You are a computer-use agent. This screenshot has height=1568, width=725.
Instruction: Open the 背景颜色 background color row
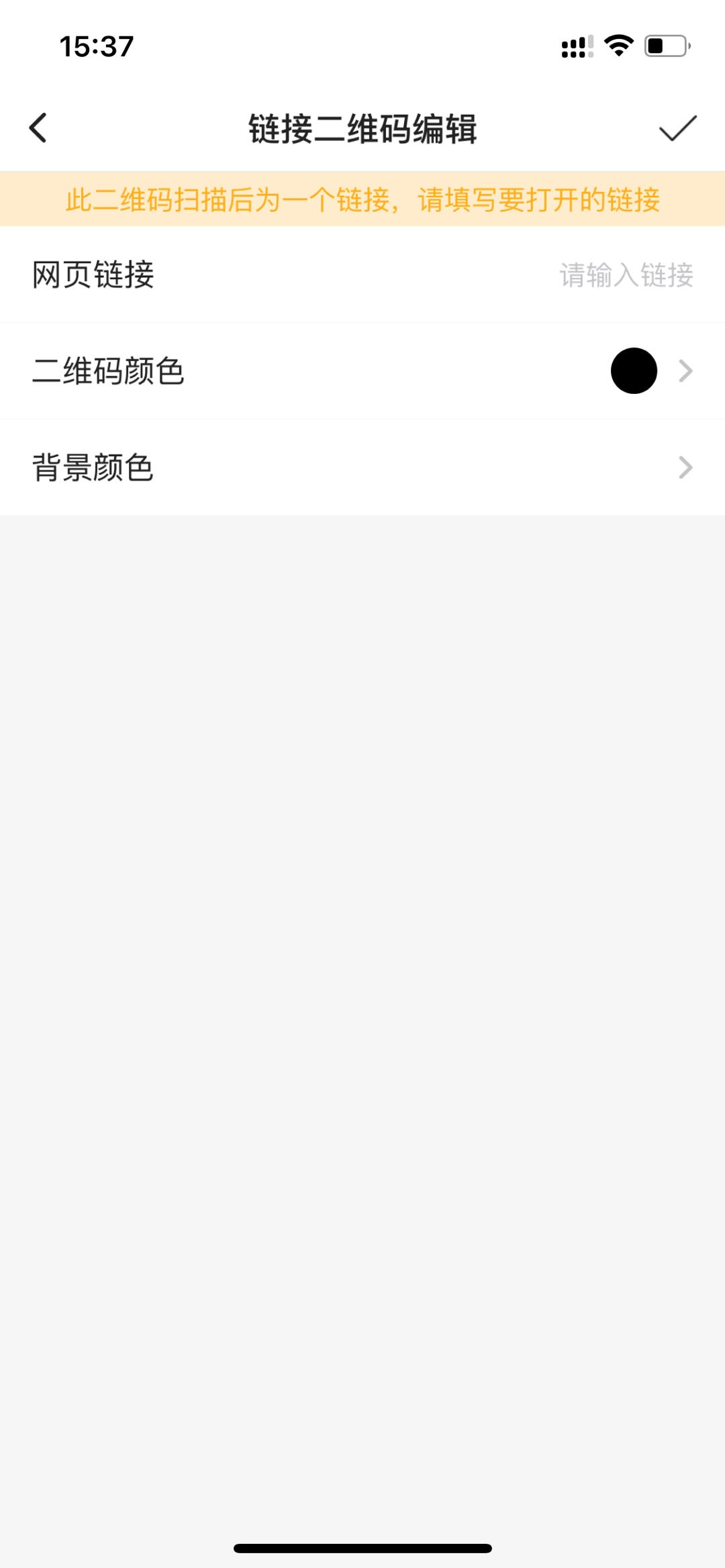[362, 468]
